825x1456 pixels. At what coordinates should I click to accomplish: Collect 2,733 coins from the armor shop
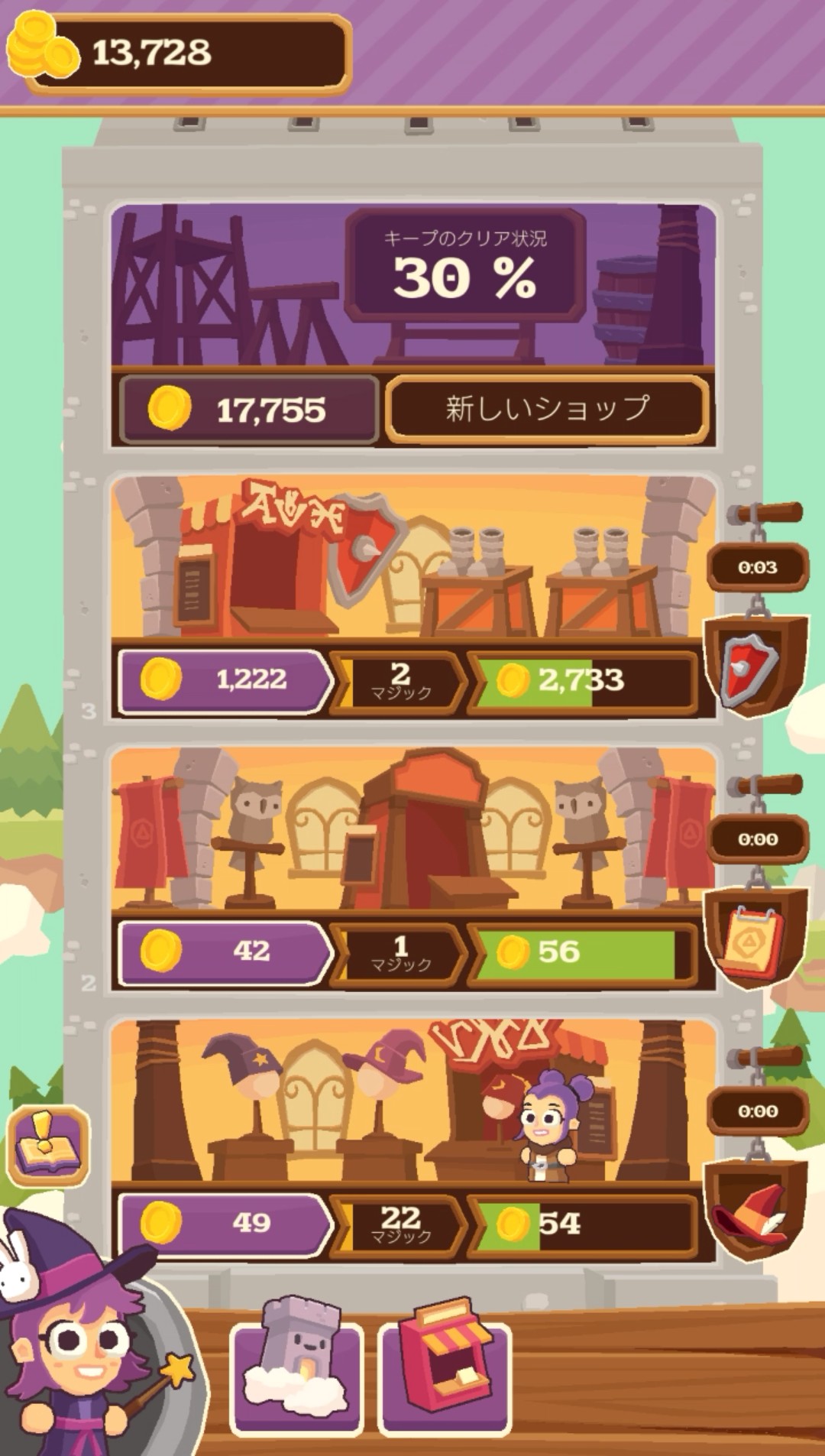[x=582, y=679]
